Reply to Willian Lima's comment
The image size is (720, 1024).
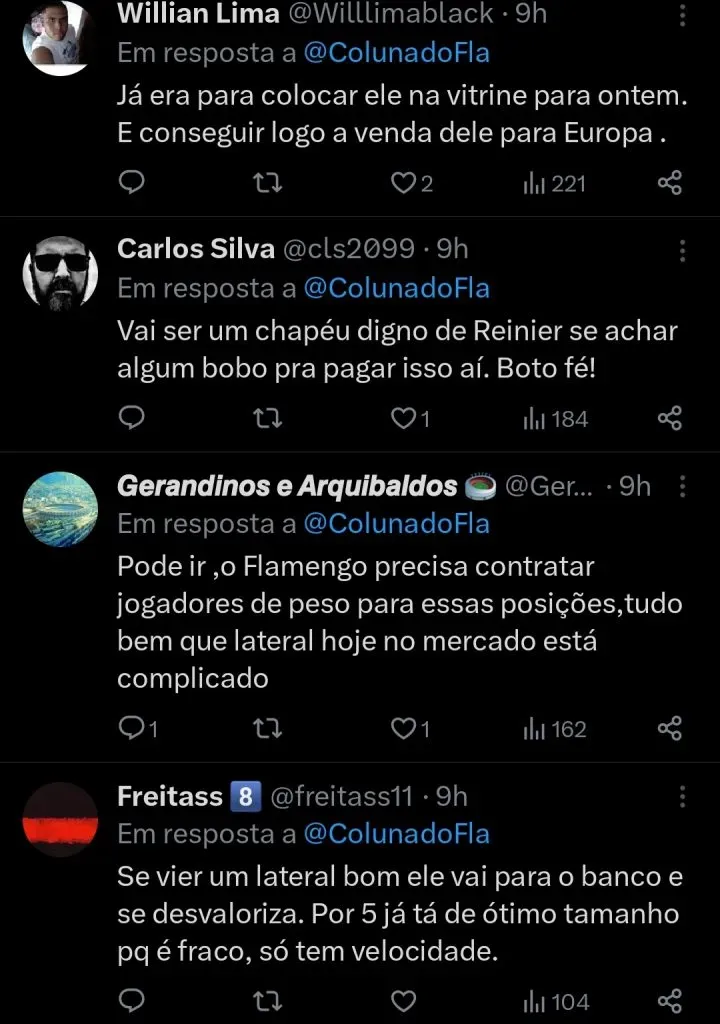point(131,182)
